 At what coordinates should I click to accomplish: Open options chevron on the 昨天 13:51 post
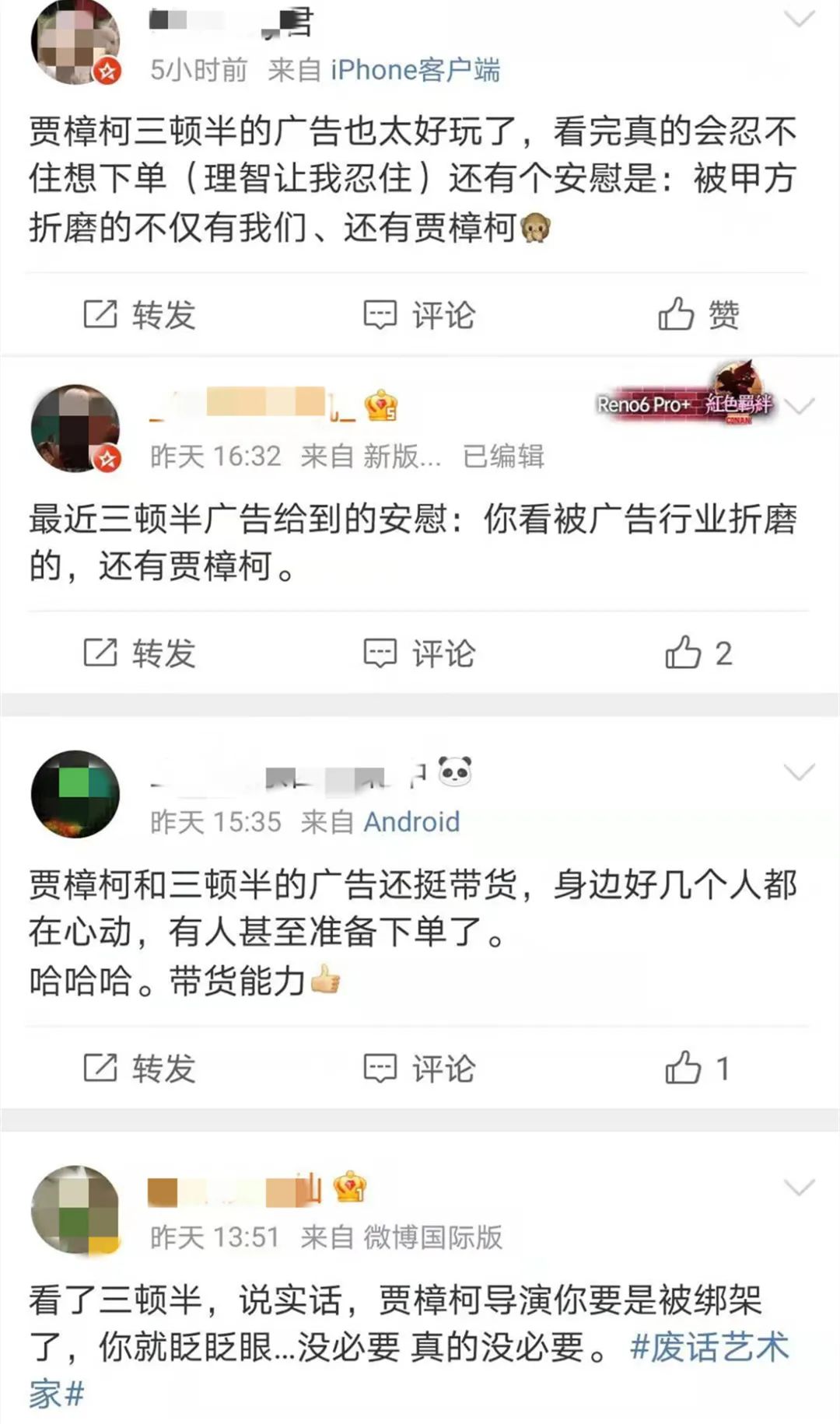coord(799,1187)
